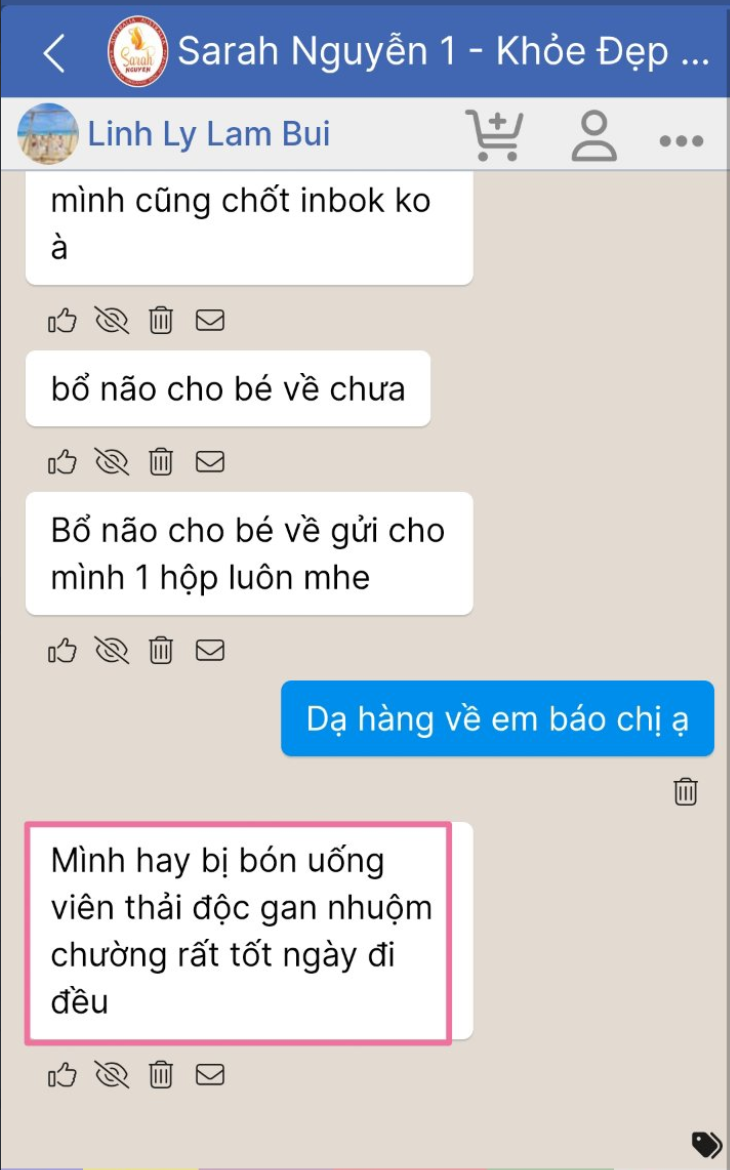
Task: Hide the message 'bổ não cho bé về chưa'
Action: 112,462
